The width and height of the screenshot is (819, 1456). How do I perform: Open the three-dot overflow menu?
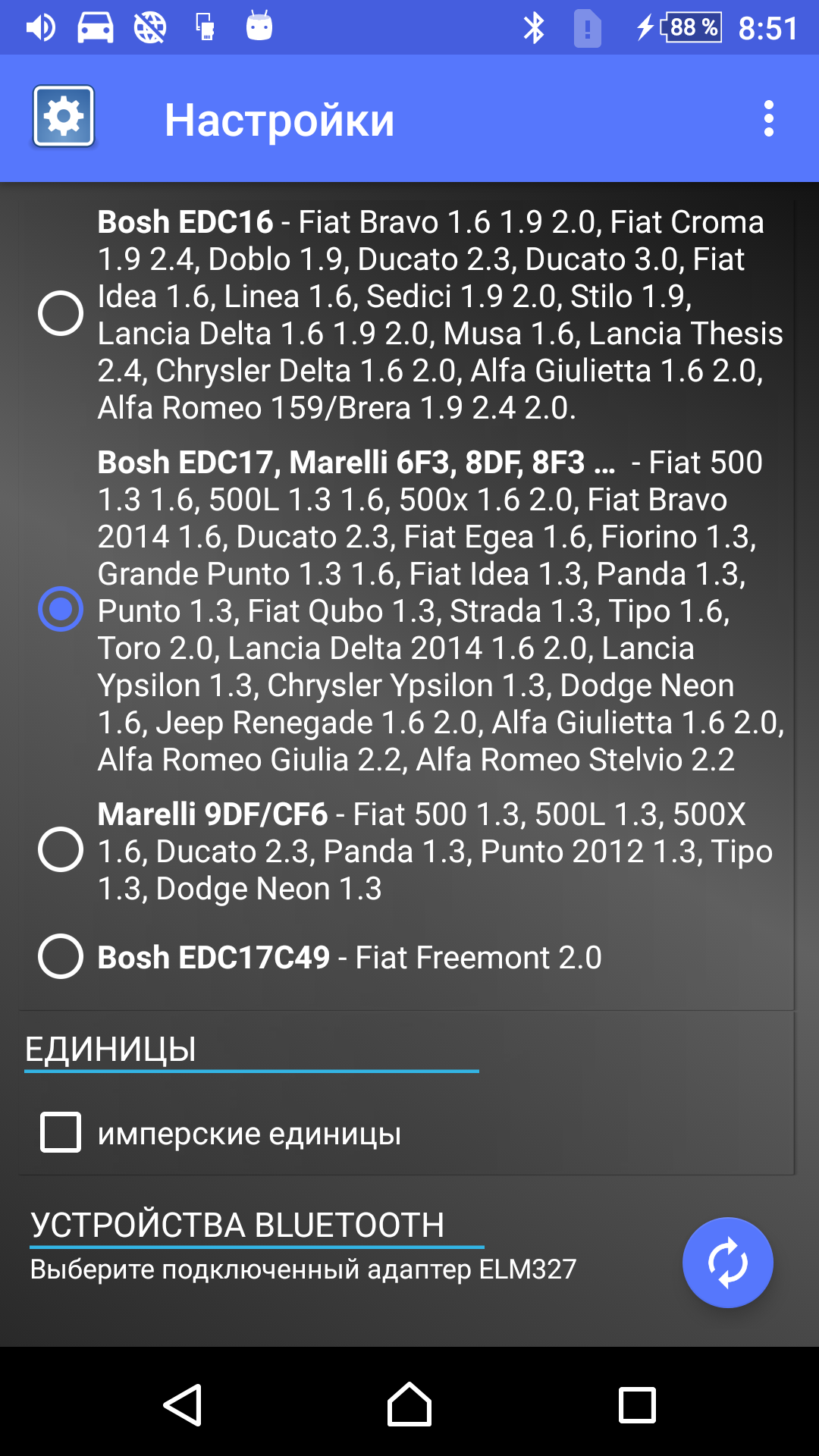click(768, 119)
